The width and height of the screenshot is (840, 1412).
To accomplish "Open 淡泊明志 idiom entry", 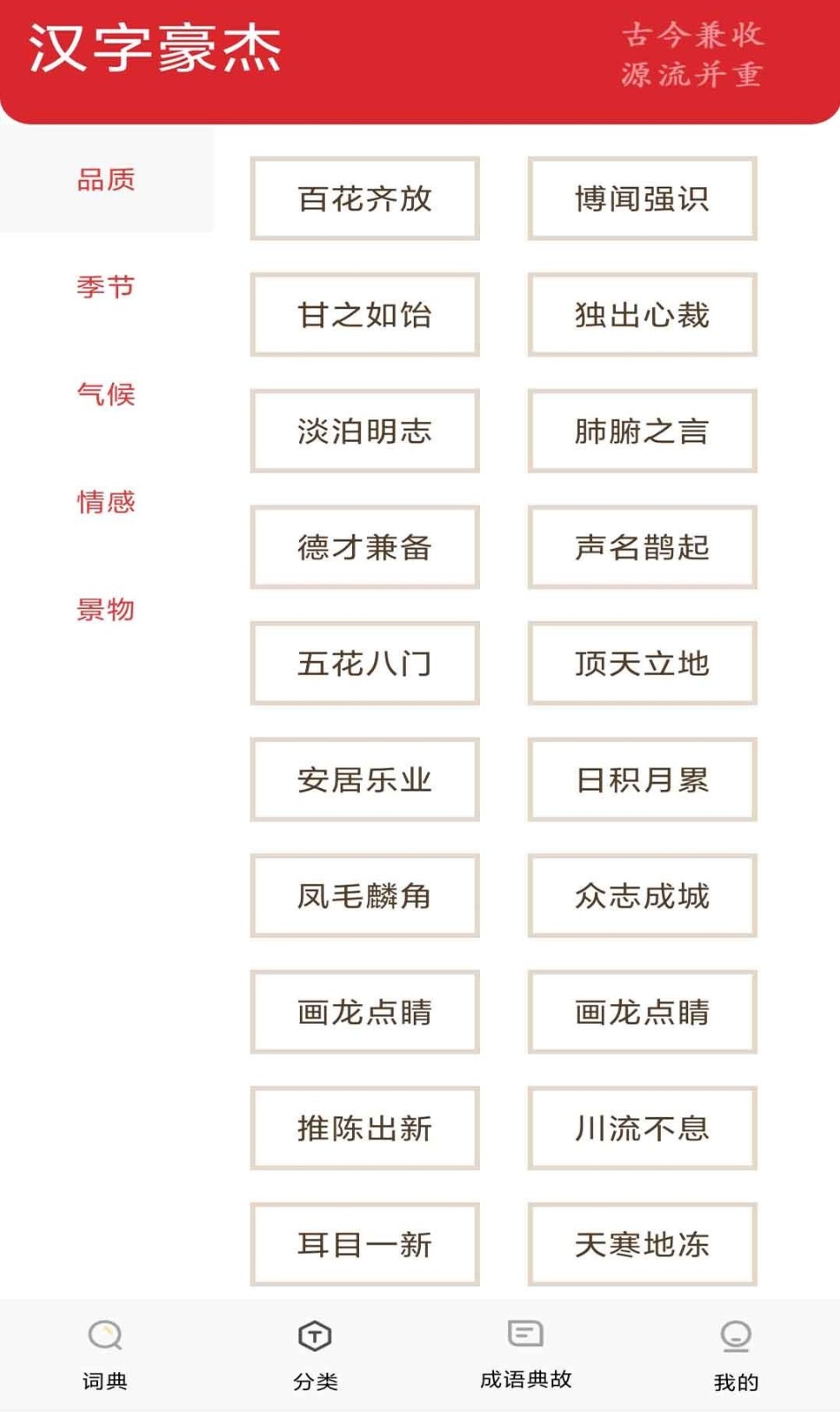I will tap(364, 432).
